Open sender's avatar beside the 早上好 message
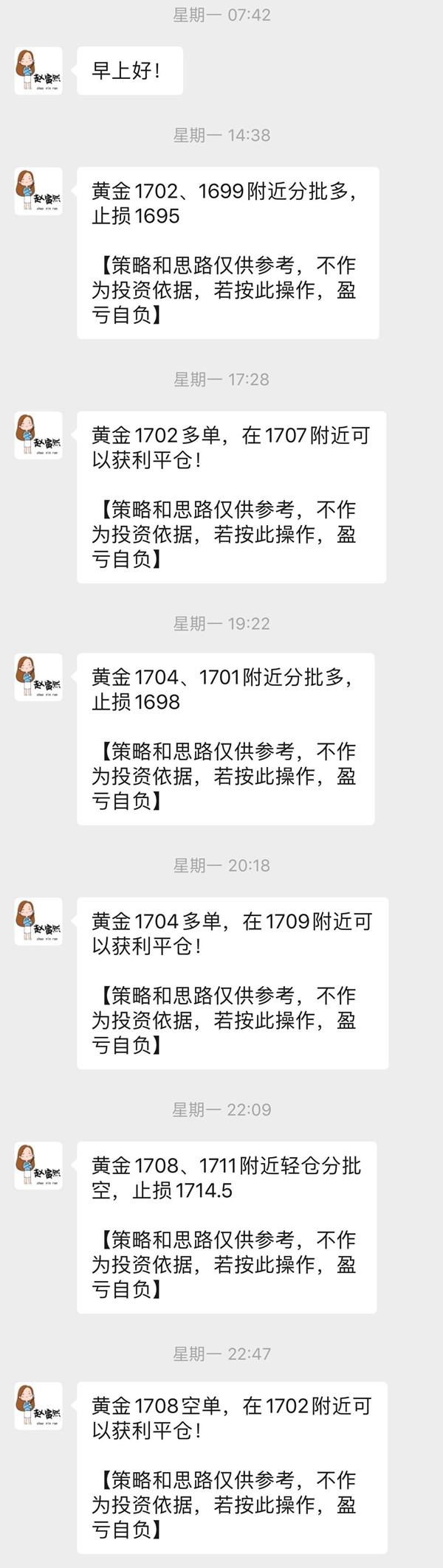 (38, 71)
